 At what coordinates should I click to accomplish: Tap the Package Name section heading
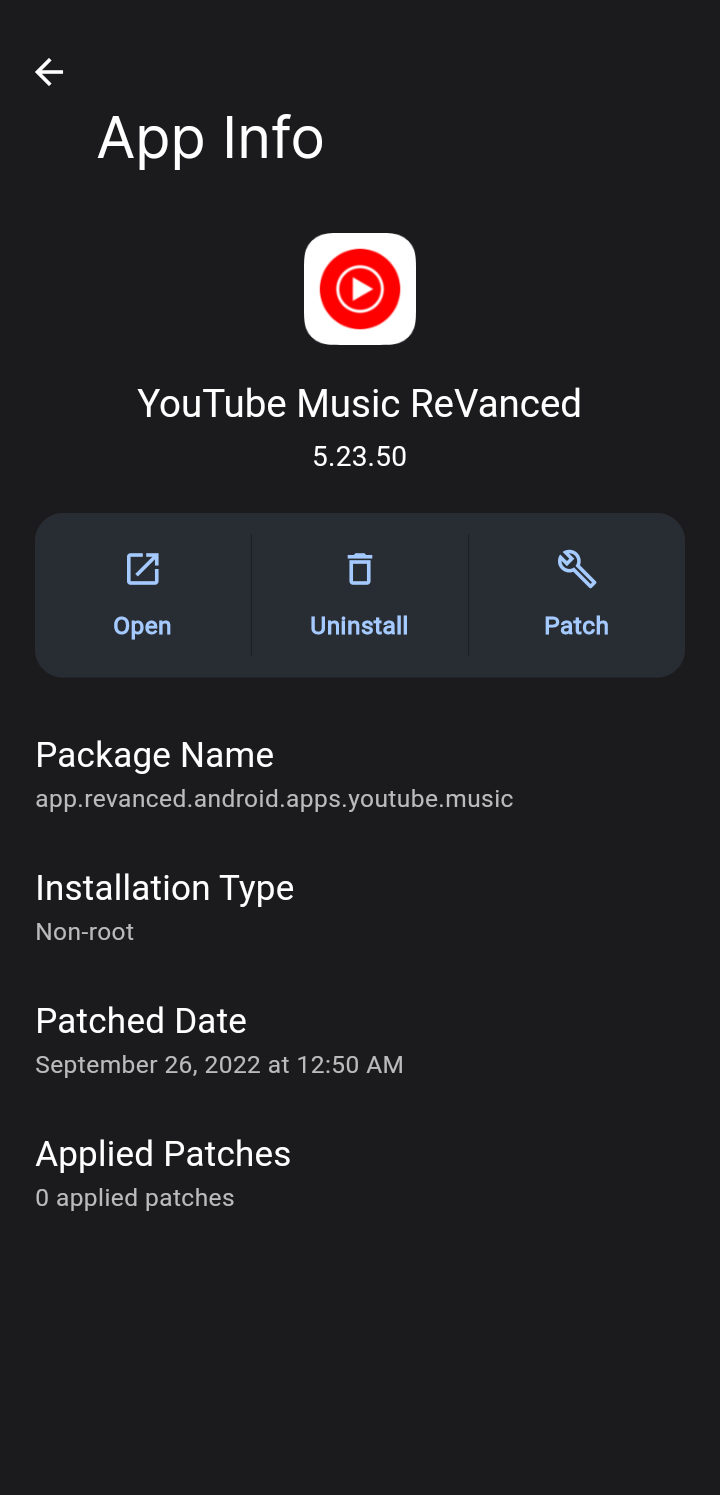coord(155,755)
